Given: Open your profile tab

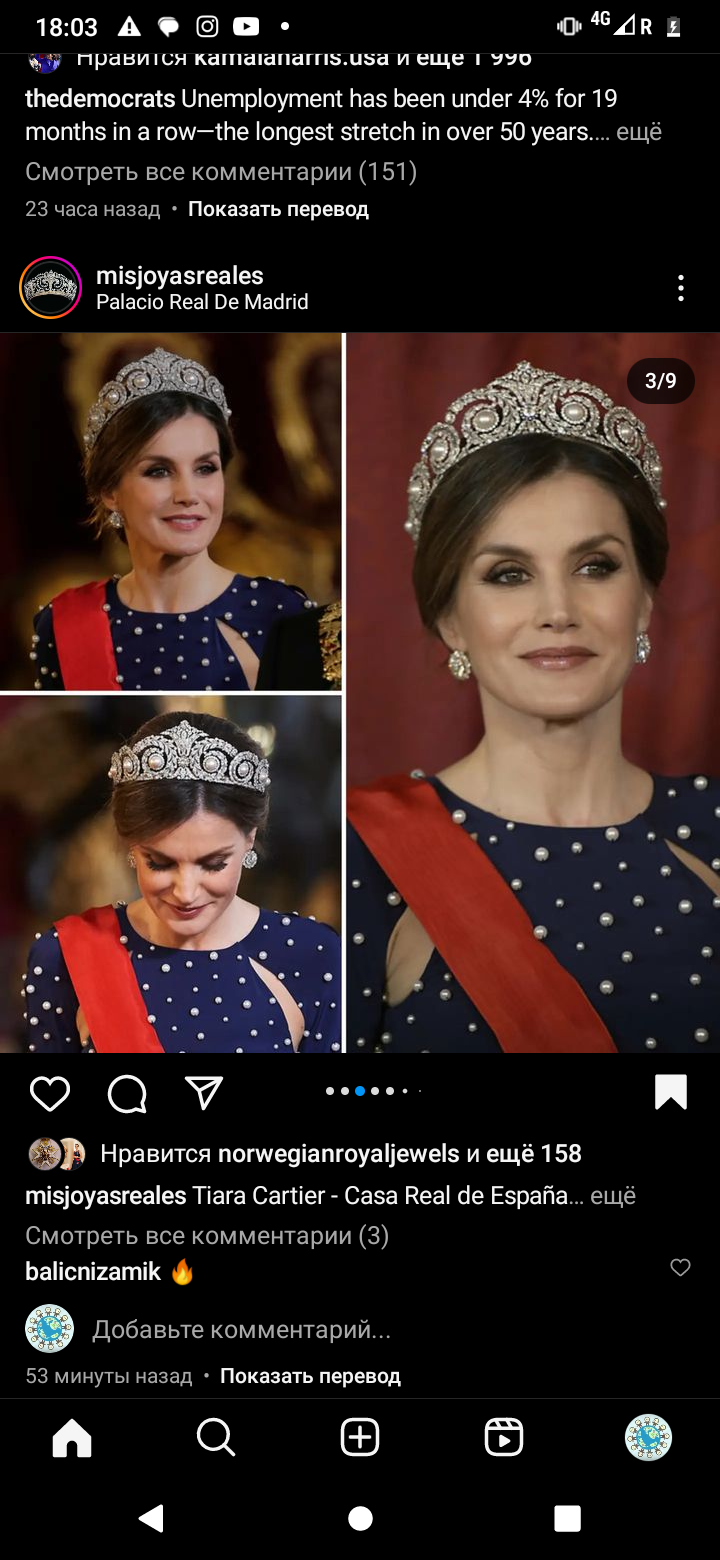Looking at the screenshot, I should click(648, 1438).
